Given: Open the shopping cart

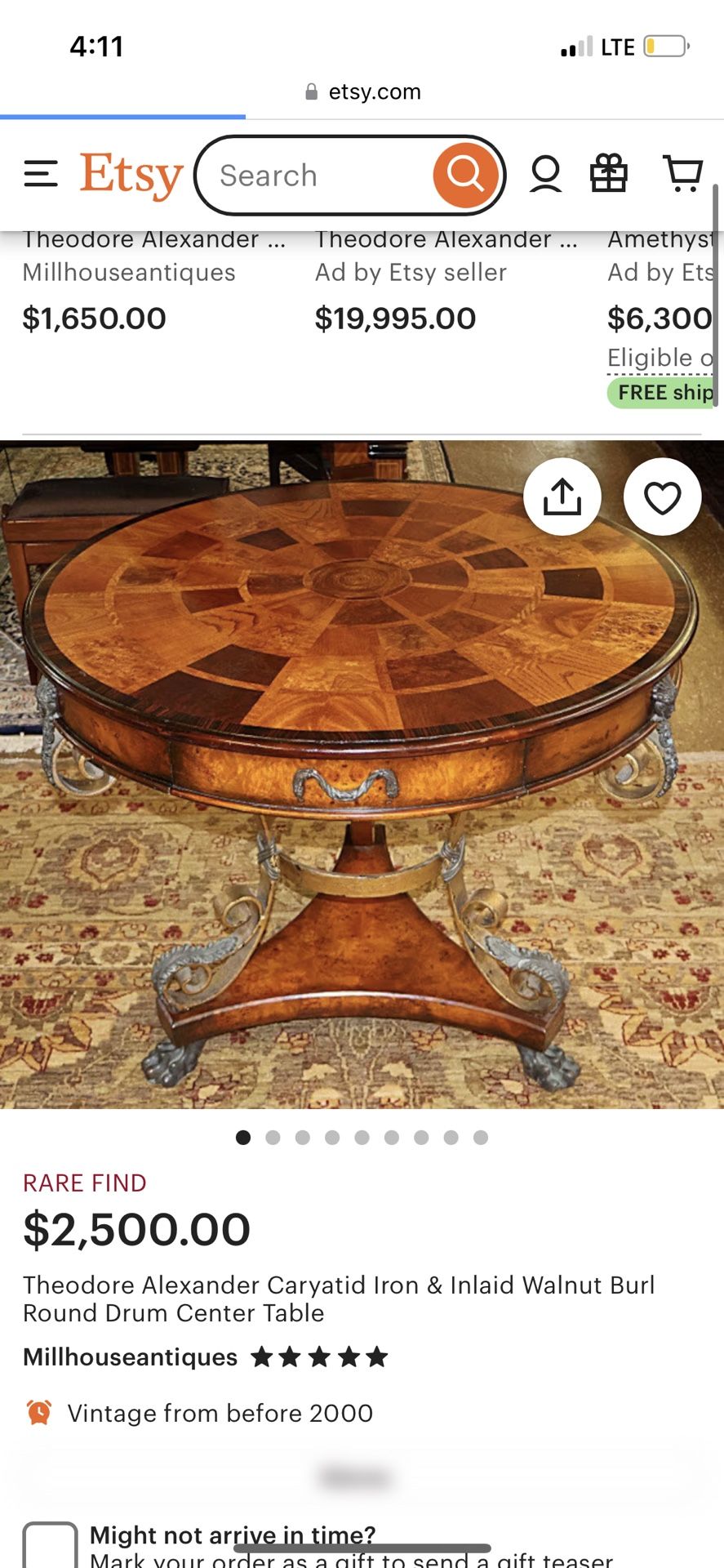Looking at the screenshot, I should 682,172.
